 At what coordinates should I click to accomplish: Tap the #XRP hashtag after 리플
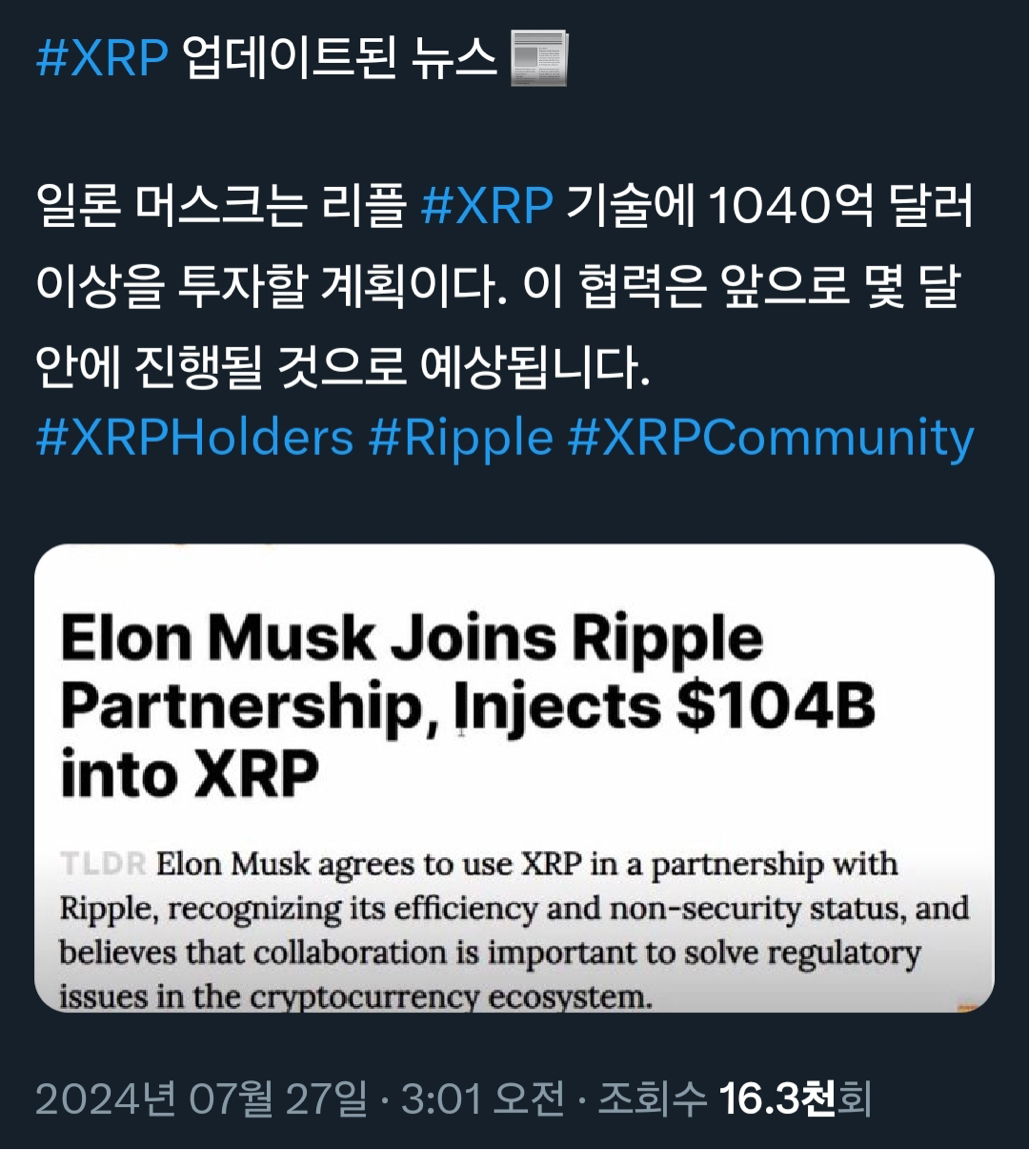[487, 206]
